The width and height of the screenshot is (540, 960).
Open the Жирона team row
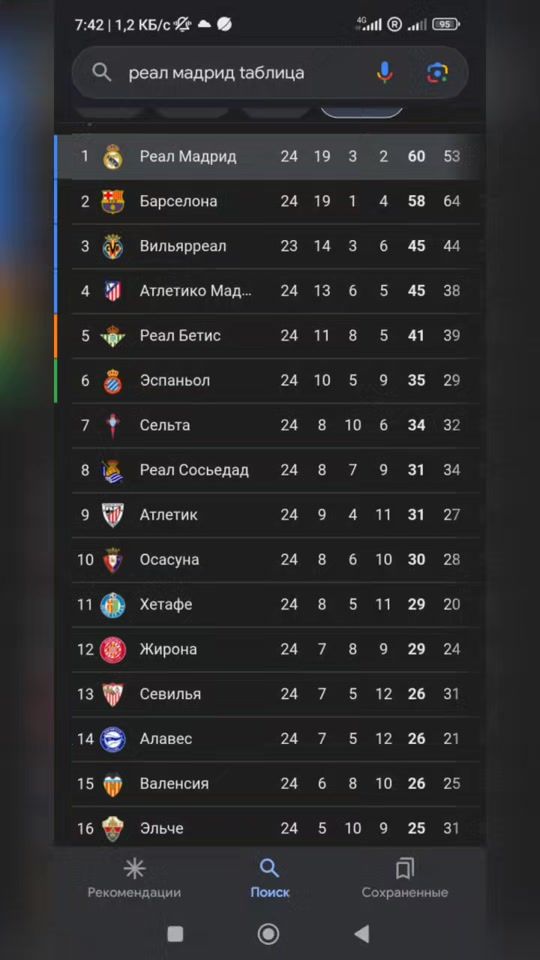click(269, 649)
